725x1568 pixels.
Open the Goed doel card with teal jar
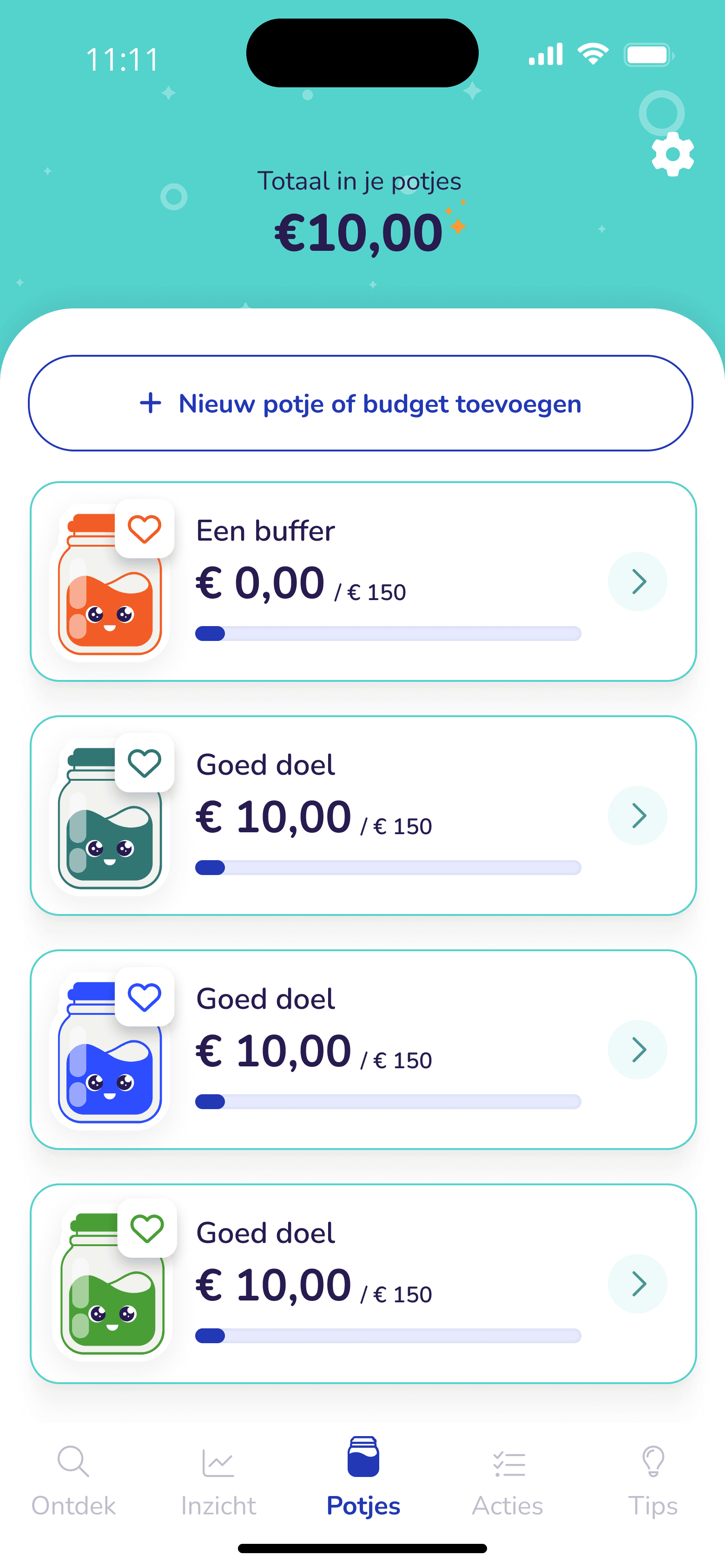pyautogui.click(x=637, y=816)
